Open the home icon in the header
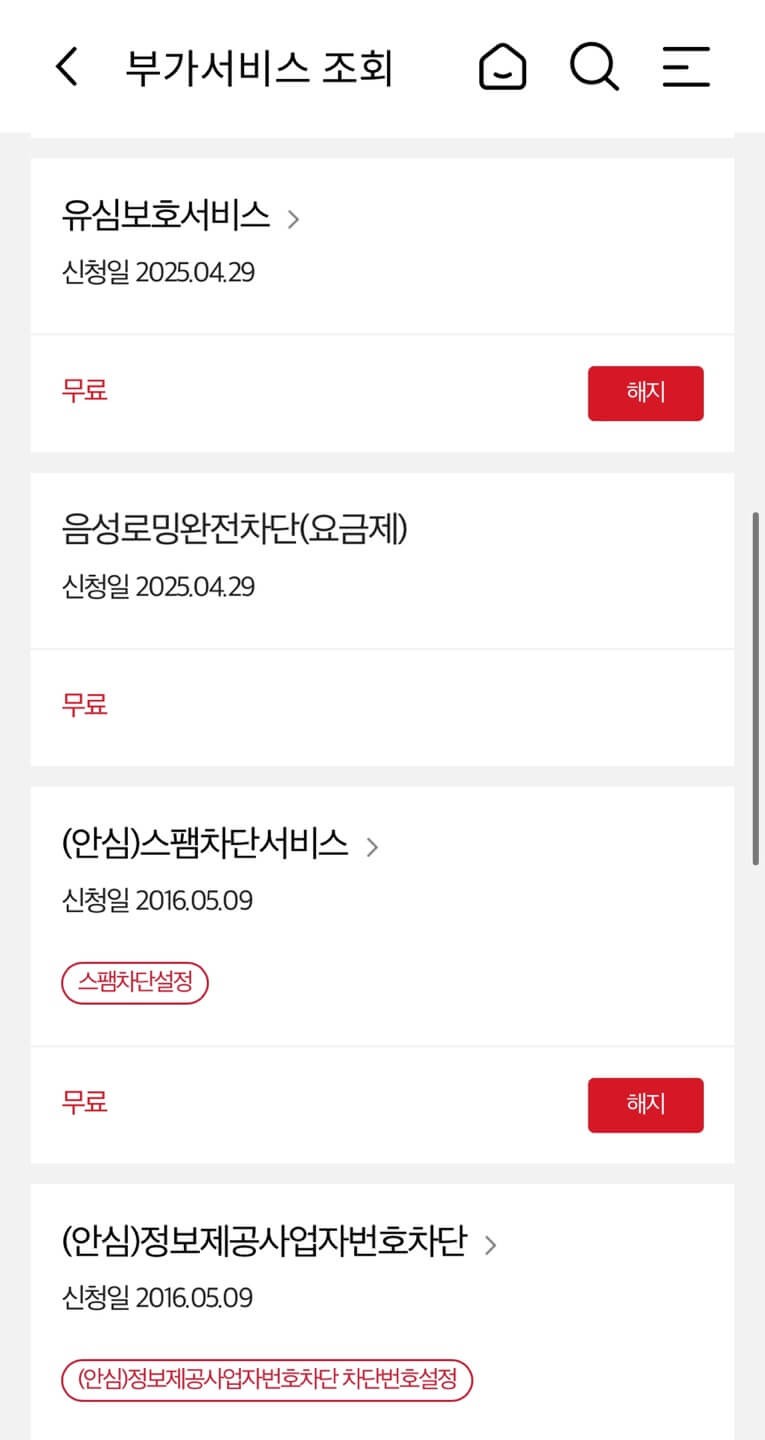The width and height of the screenshot is (765, 1440). [x=502, y=68]
